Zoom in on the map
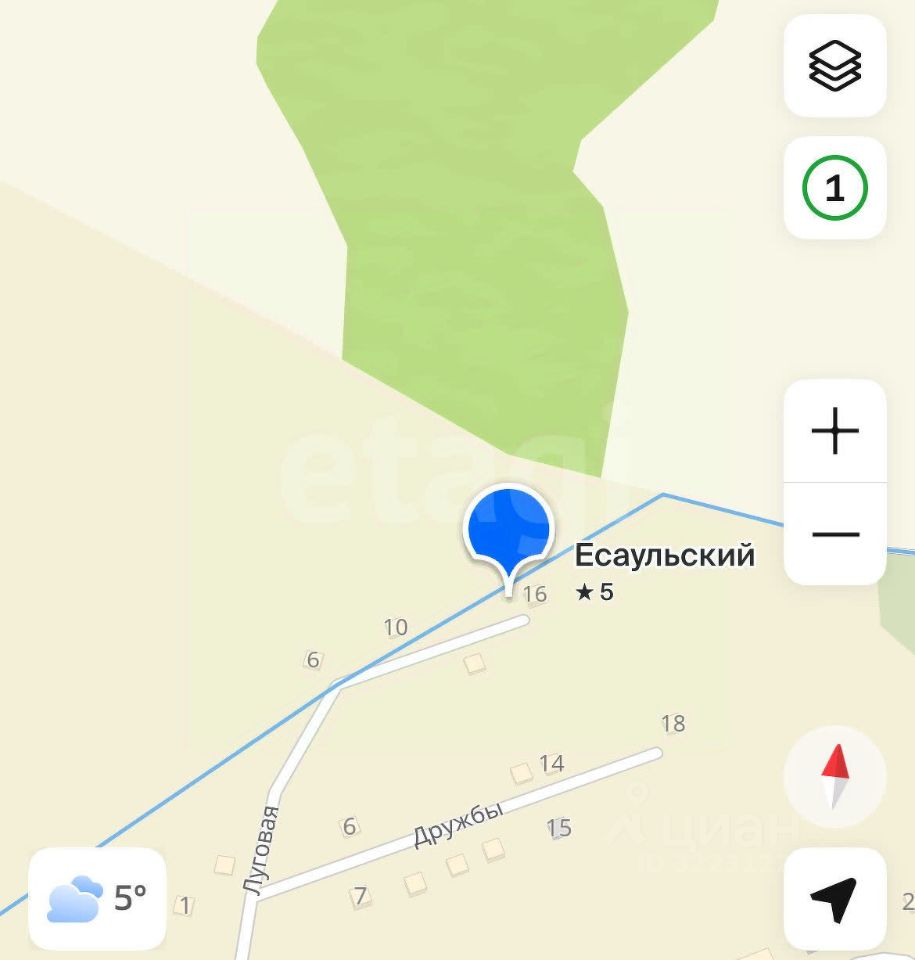The width and height of the screenshot is (915, 960). point(835,432)
